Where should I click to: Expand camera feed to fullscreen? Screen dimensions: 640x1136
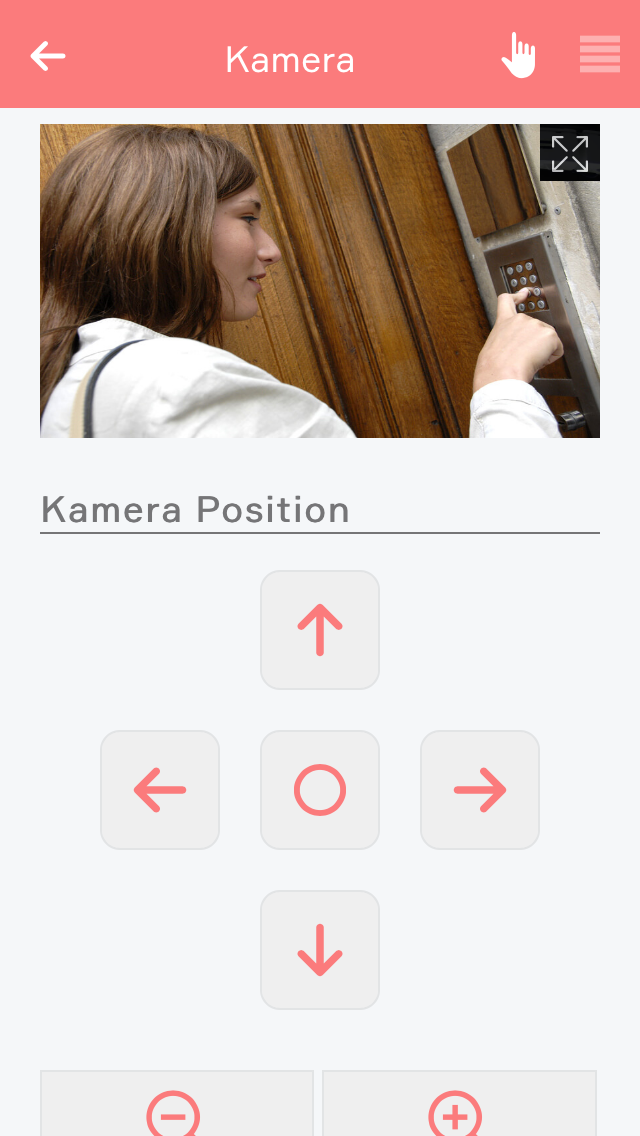point(570,153)
